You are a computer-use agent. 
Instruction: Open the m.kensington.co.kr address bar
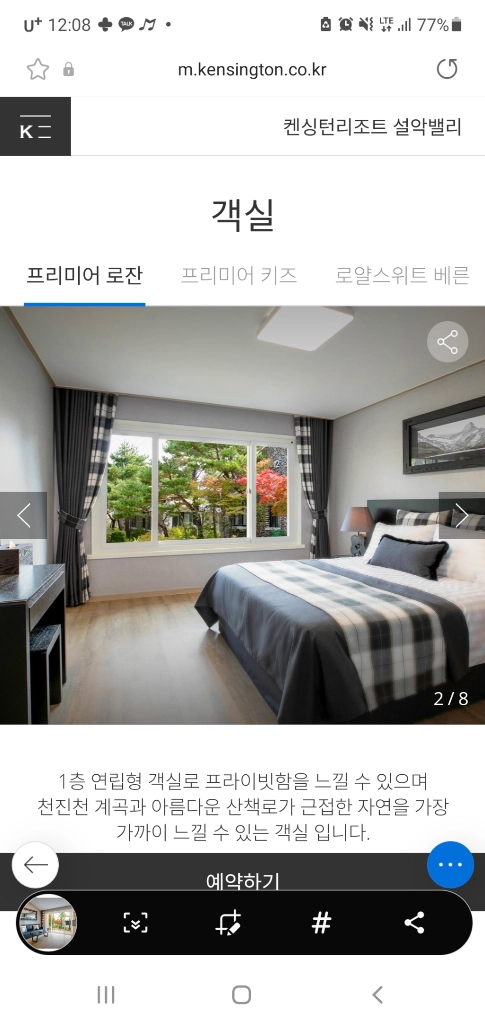[252, 69]
